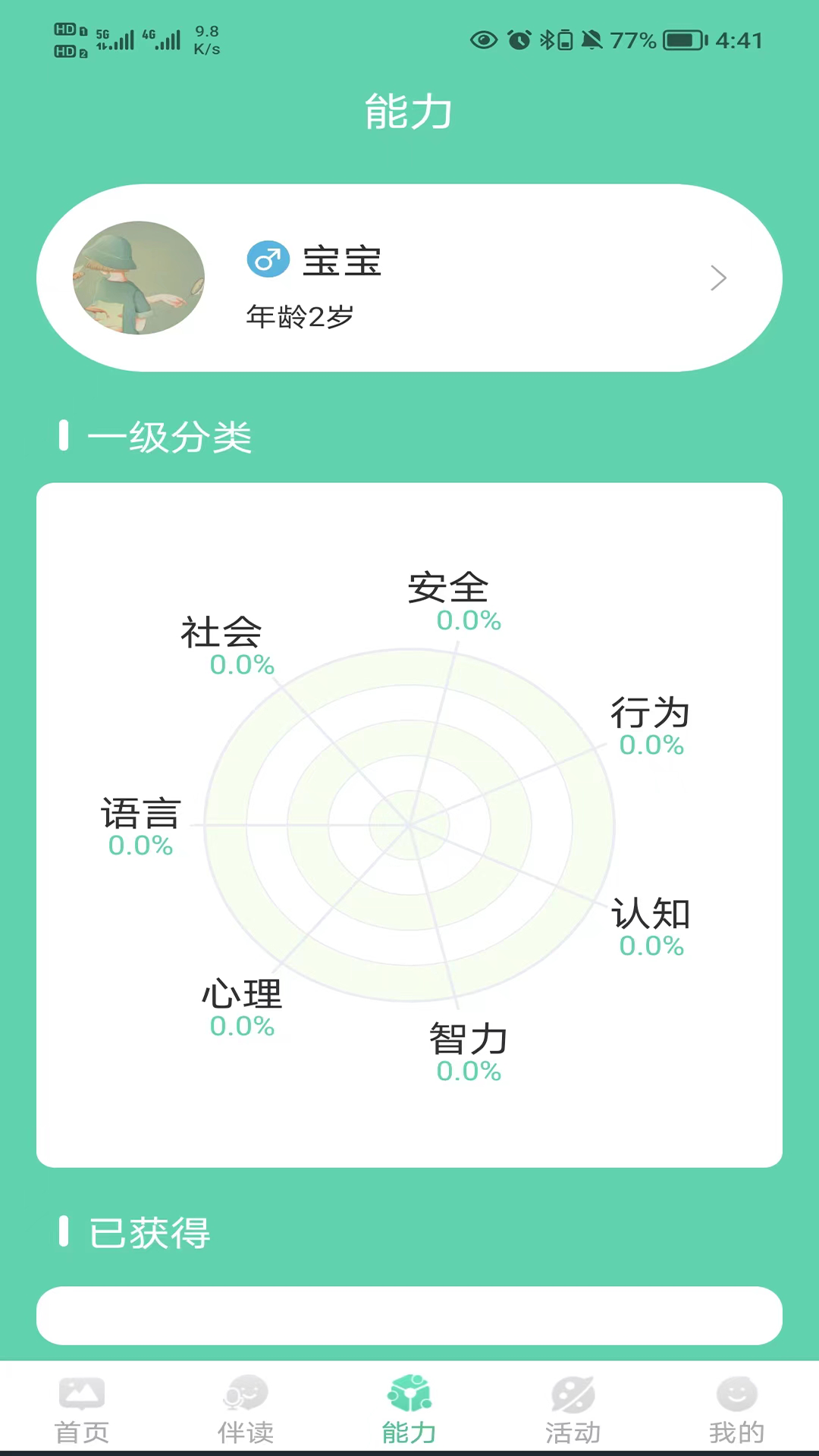Click the 安全 label on the radar chart
This screenshot has width=819, height=1456.
coord(448,588)
